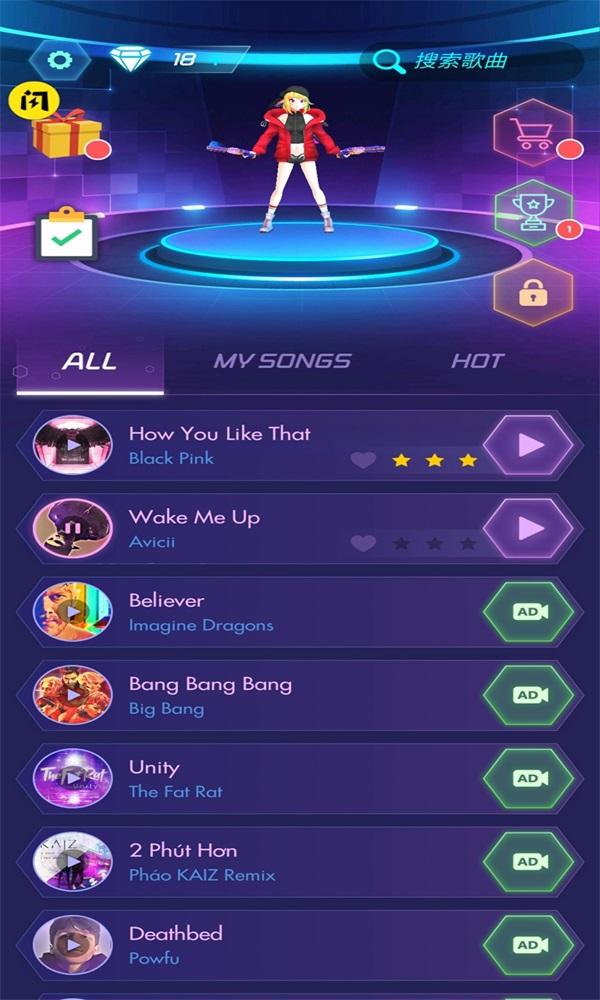Open the trophy achievements icon
Image resolution: width=600 pixels, height=1000 pixels.
click(x=532, y=212)
